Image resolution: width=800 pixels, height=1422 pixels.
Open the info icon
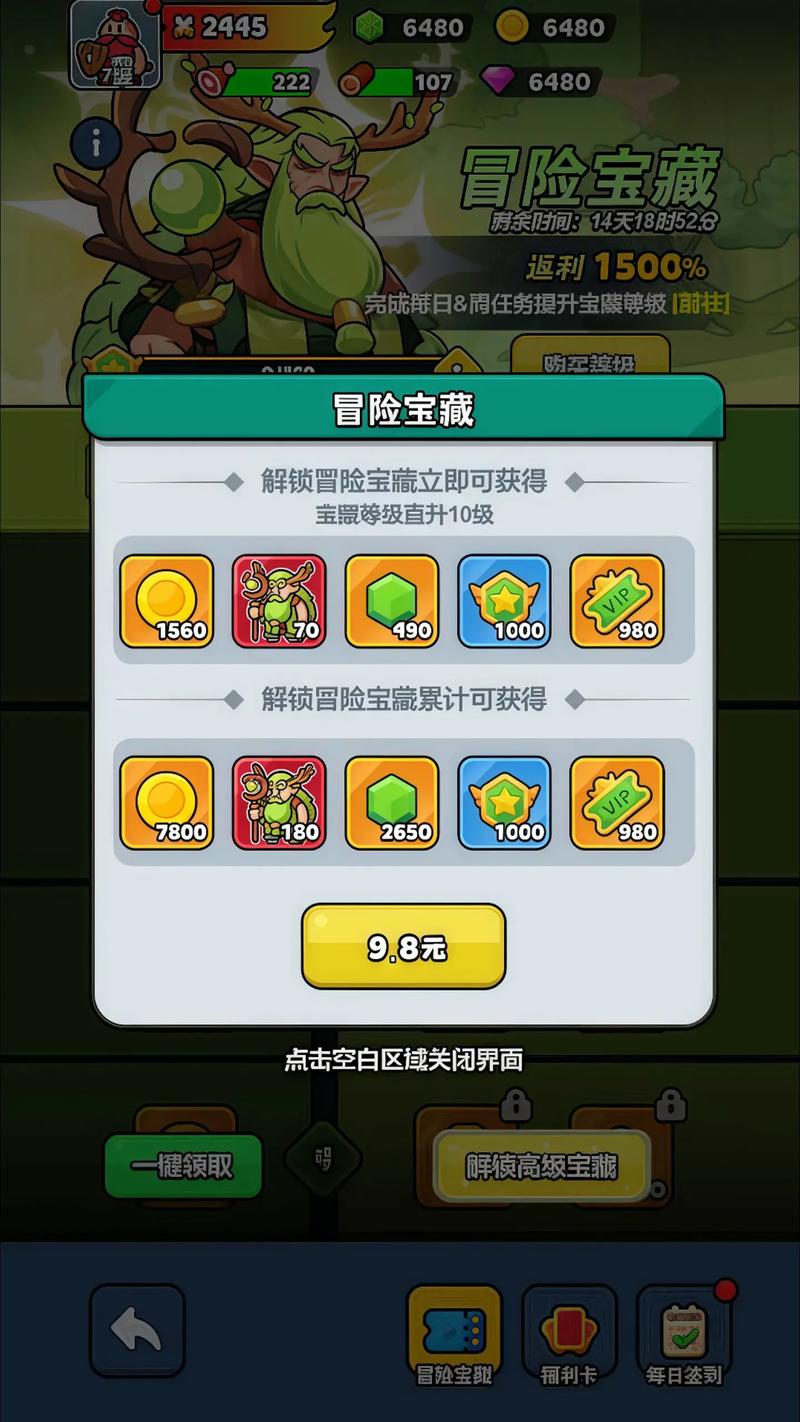tap(97, 146)
